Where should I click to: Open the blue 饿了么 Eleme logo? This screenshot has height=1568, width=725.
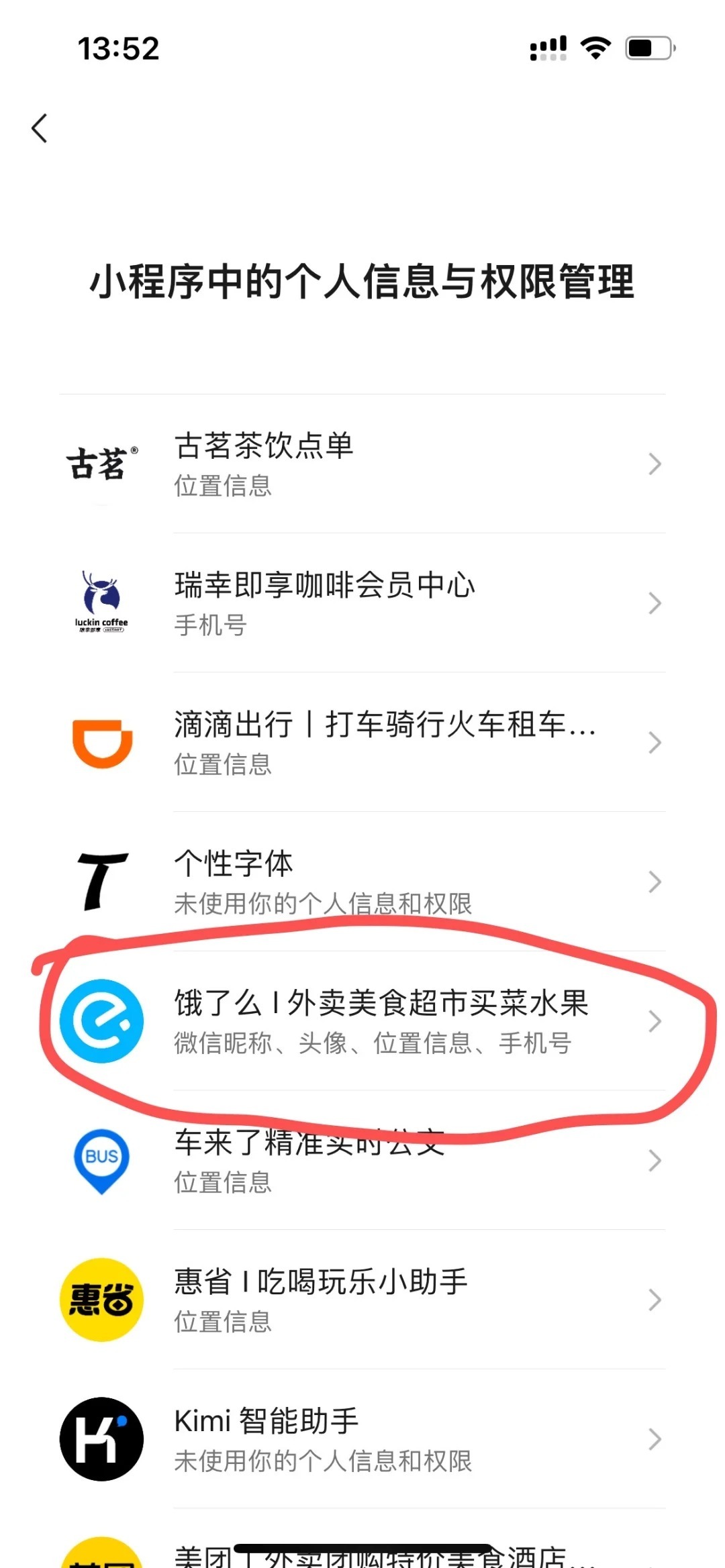point(101,1021)
